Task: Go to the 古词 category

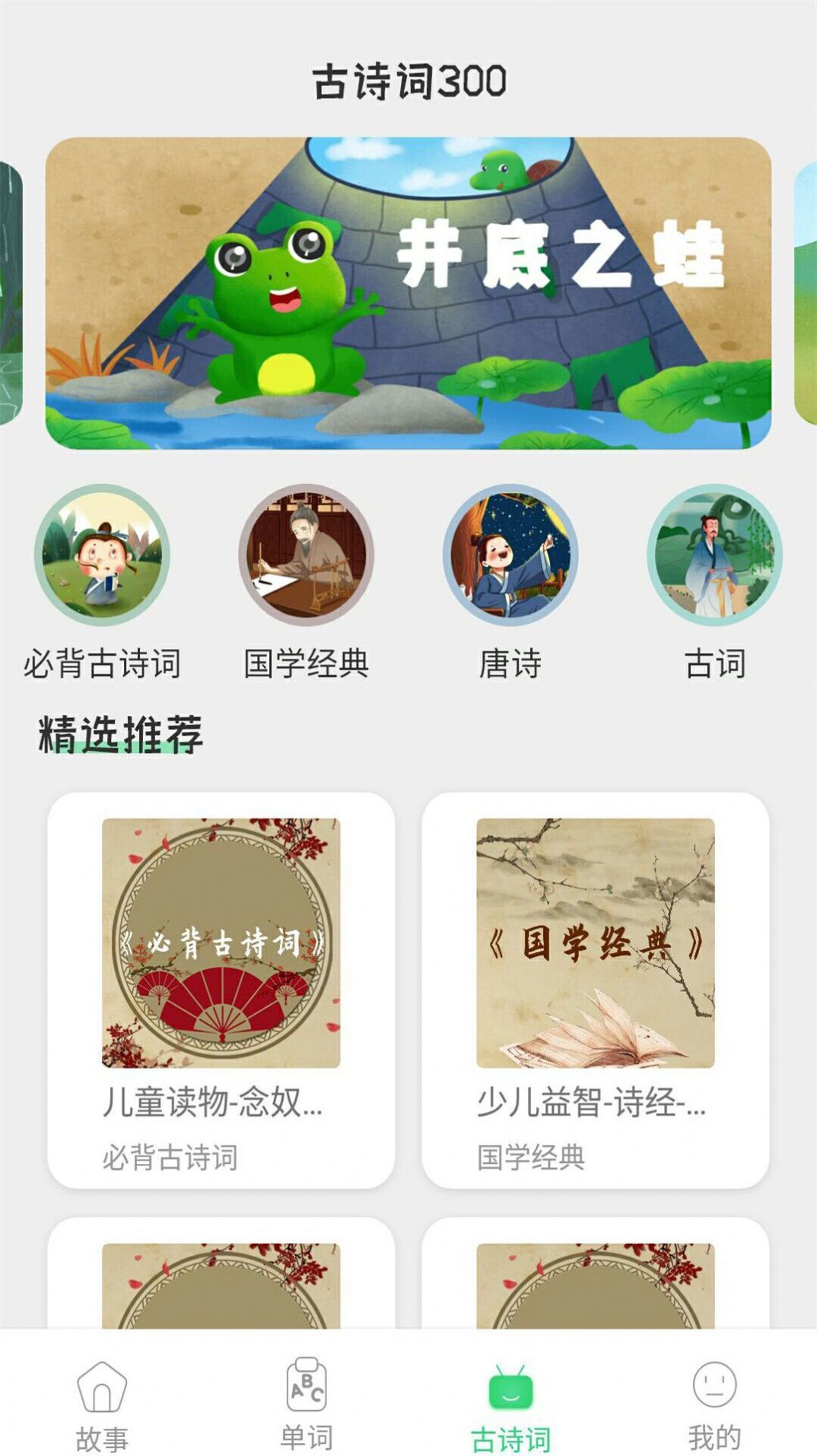Action: 714,555
